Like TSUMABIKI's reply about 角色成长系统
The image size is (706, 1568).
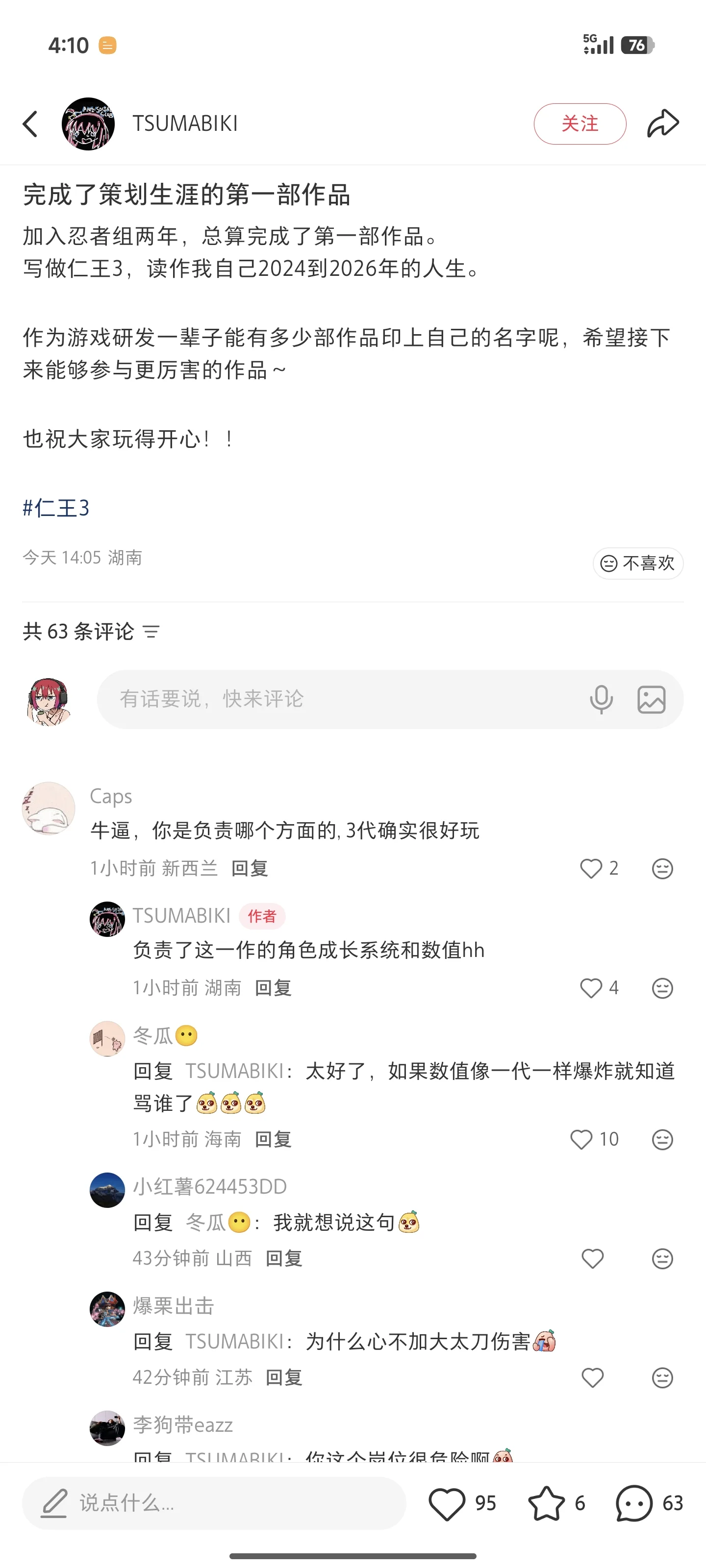point(591,988)
